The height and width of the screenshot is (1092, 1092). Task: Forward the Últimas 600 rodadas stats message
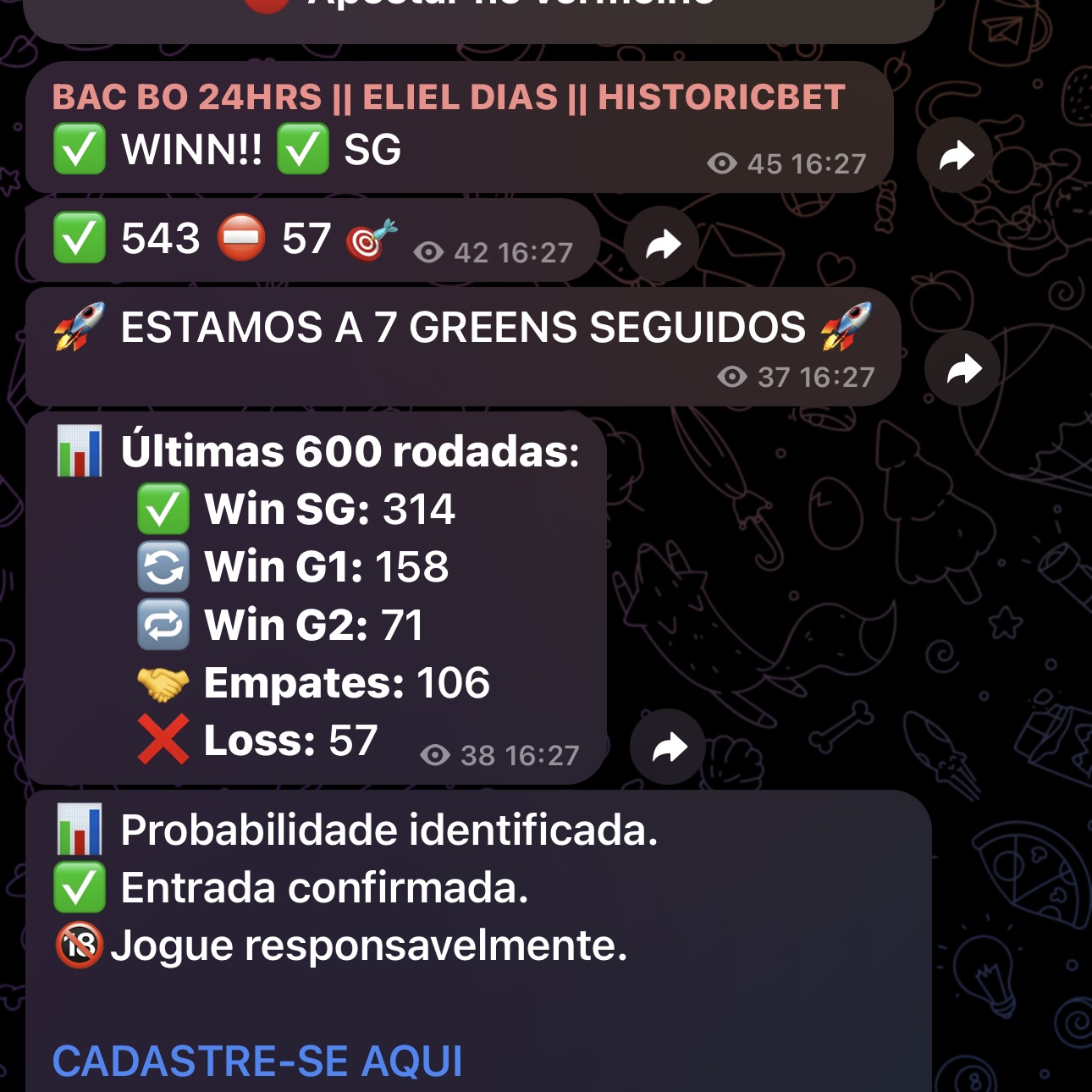(x=669, y=747)
